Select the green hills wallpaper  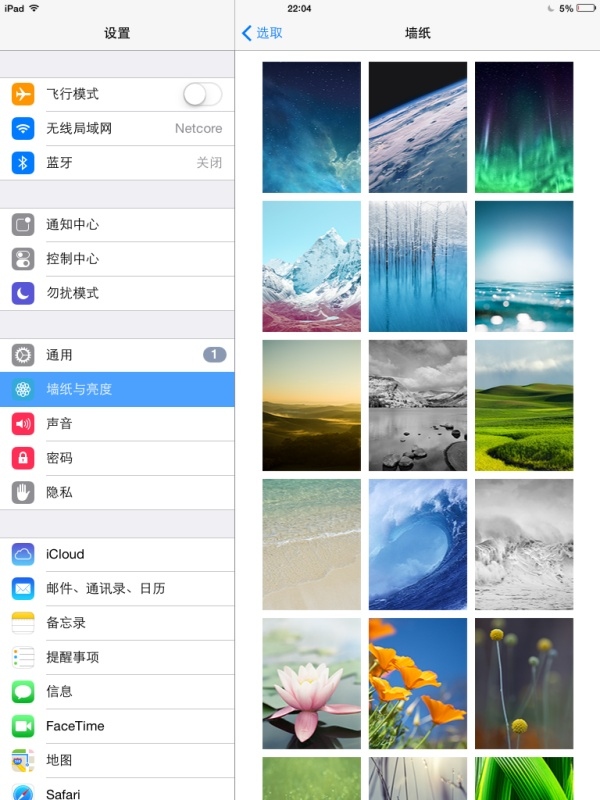(524, 405)
